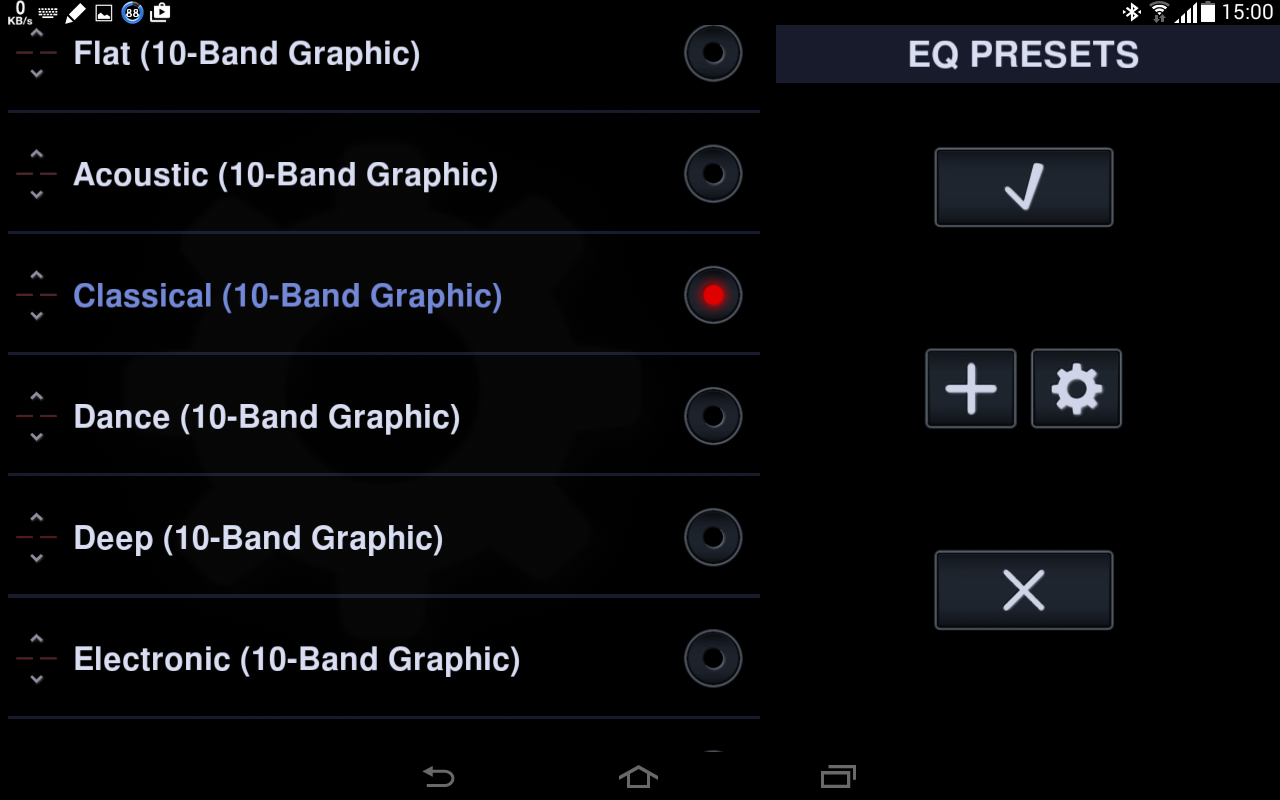1280x800 pixels.
Task: Go to the home screen
Action: (x=638, y=777)
